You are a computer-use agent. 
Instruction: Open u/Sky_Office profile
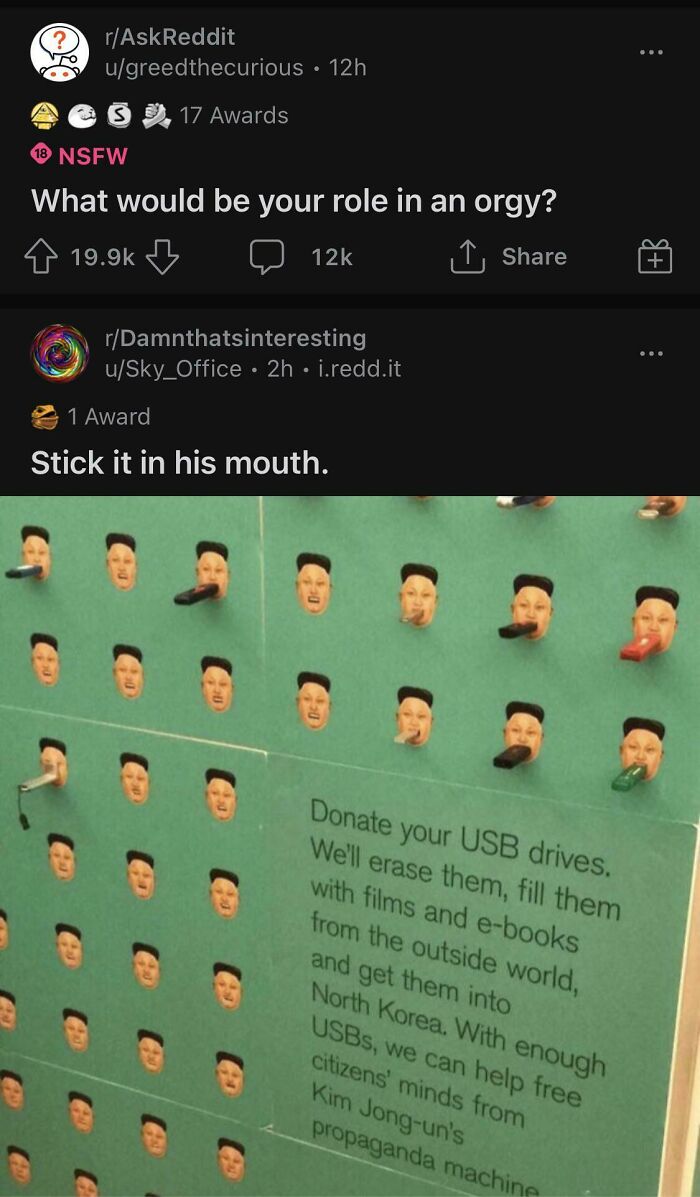point(174,369)
